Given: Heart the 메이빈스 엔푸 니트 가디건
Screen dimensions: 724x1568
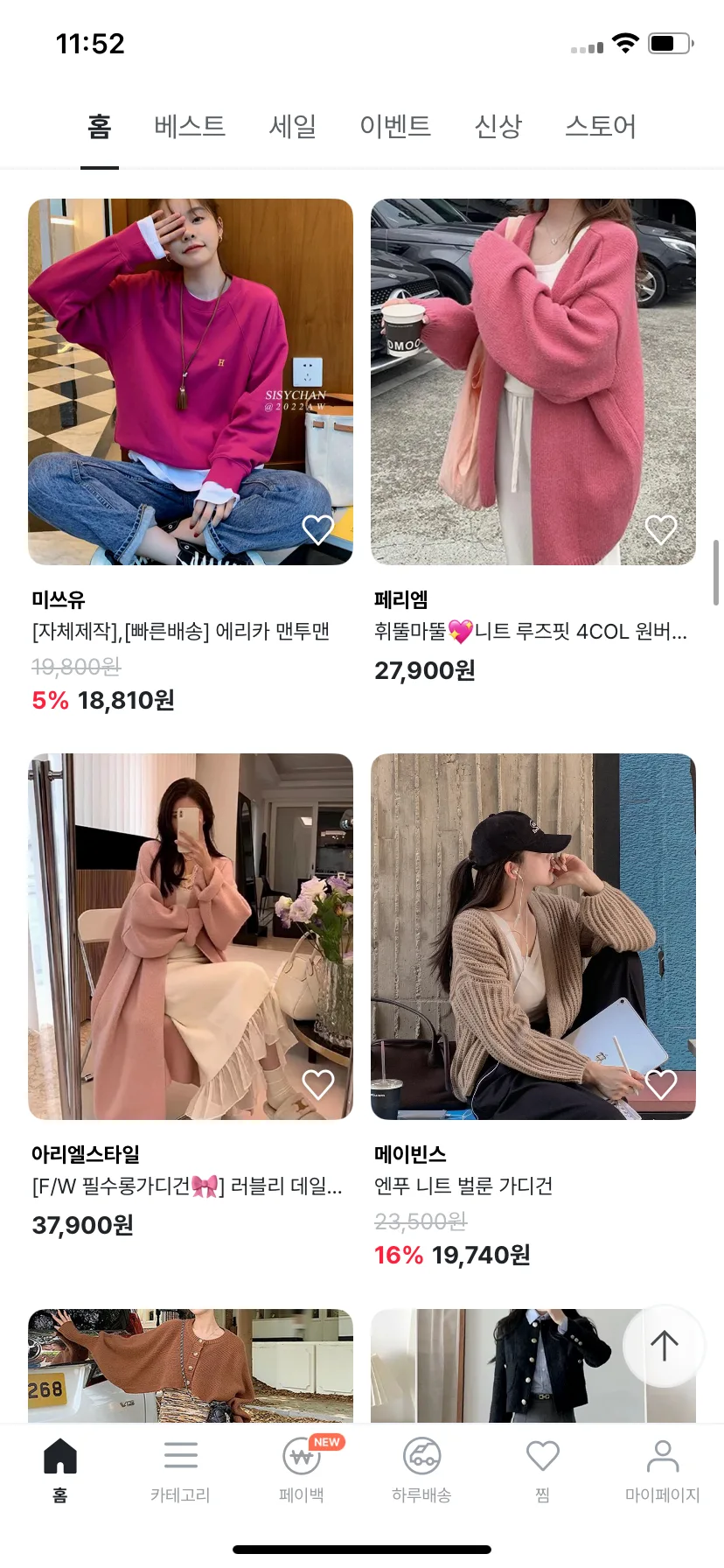Looking at the screenshot, I should (x=661, y=1084).
